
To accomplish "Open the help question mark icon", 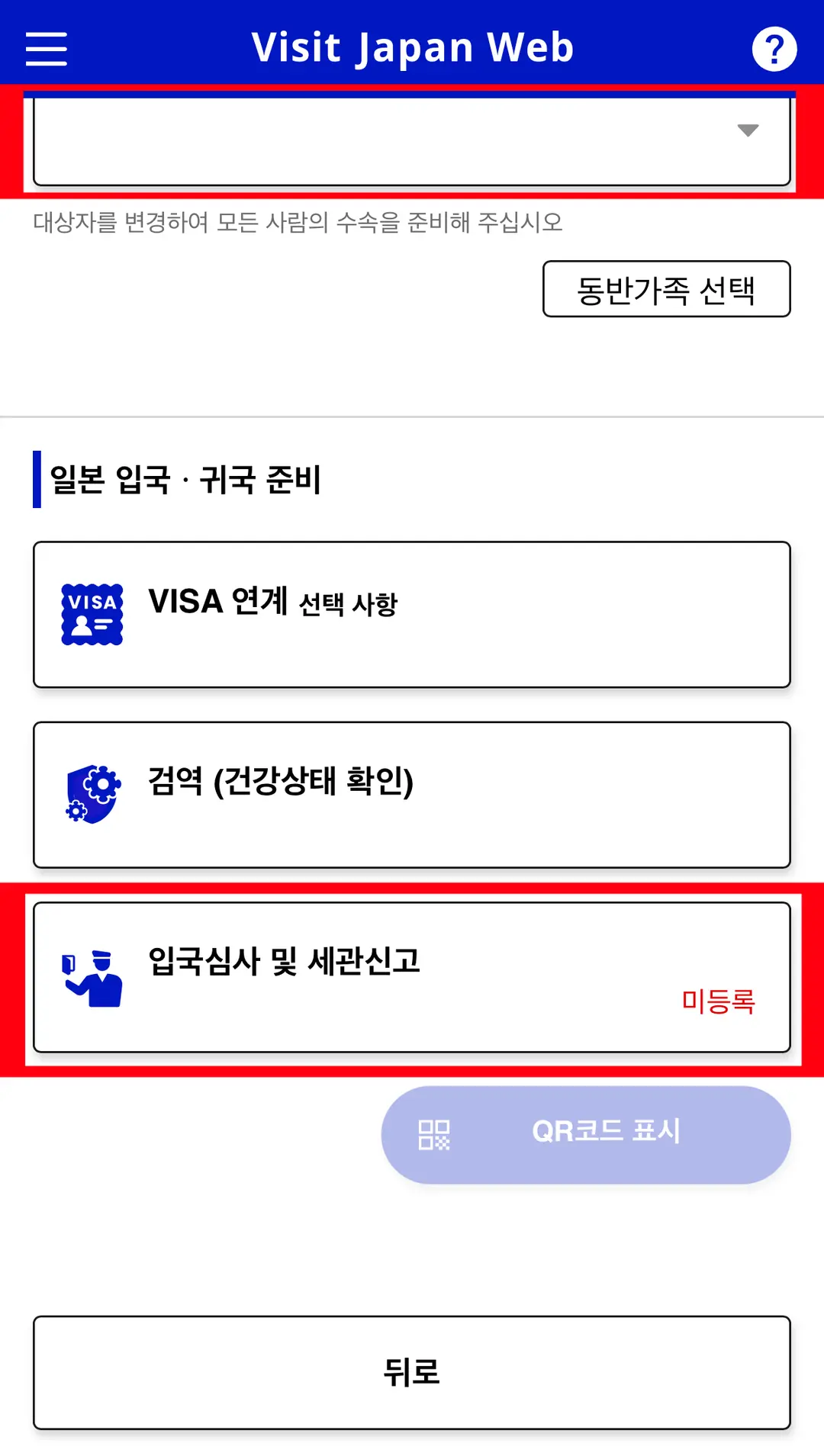I will (774, 49).
